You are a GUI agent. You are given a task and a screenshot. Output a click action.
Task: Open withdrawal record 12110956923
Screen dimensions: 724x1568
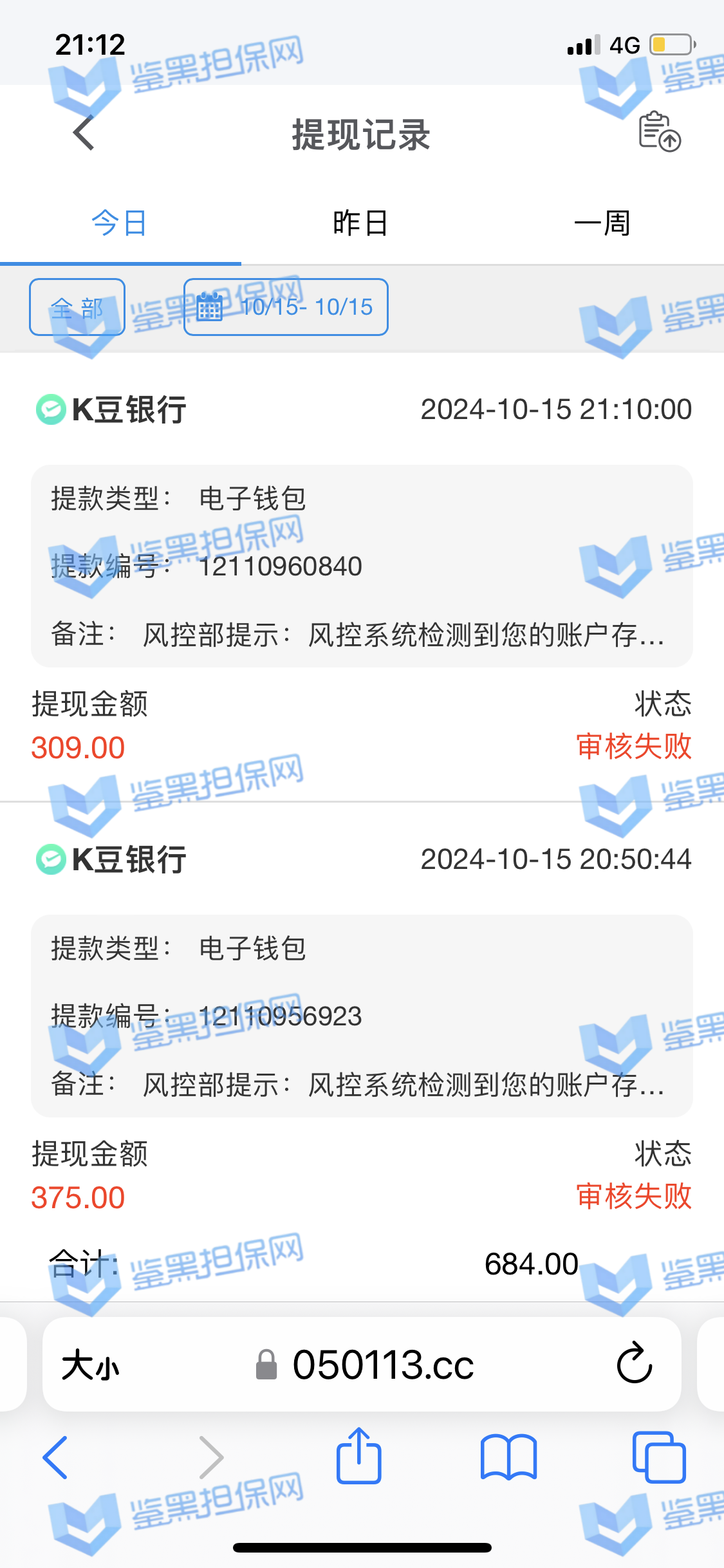(362, 1016)
